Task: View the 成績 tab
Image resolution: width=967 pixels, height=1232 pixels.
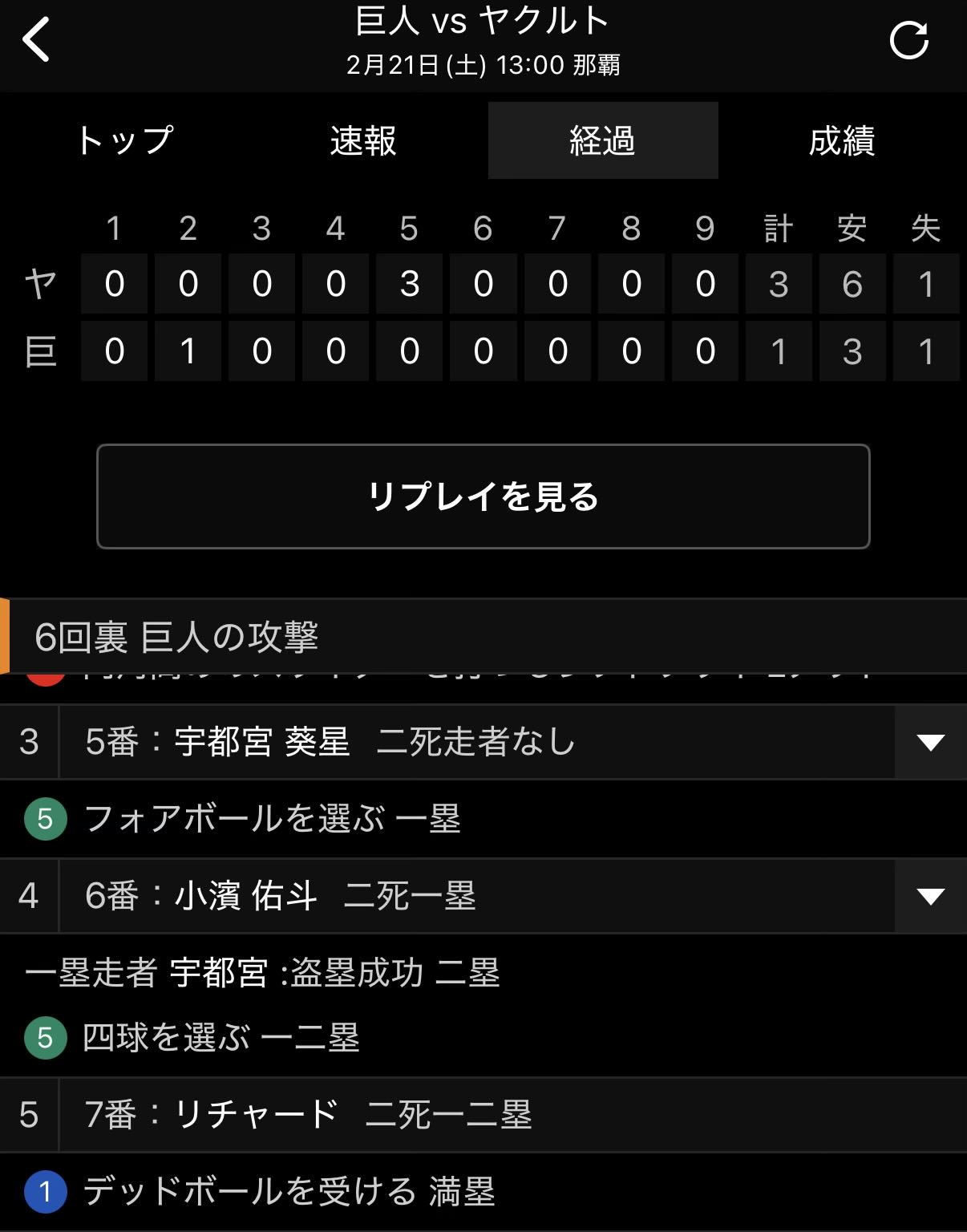Action: pyautogui.click(x=841, y=140)
